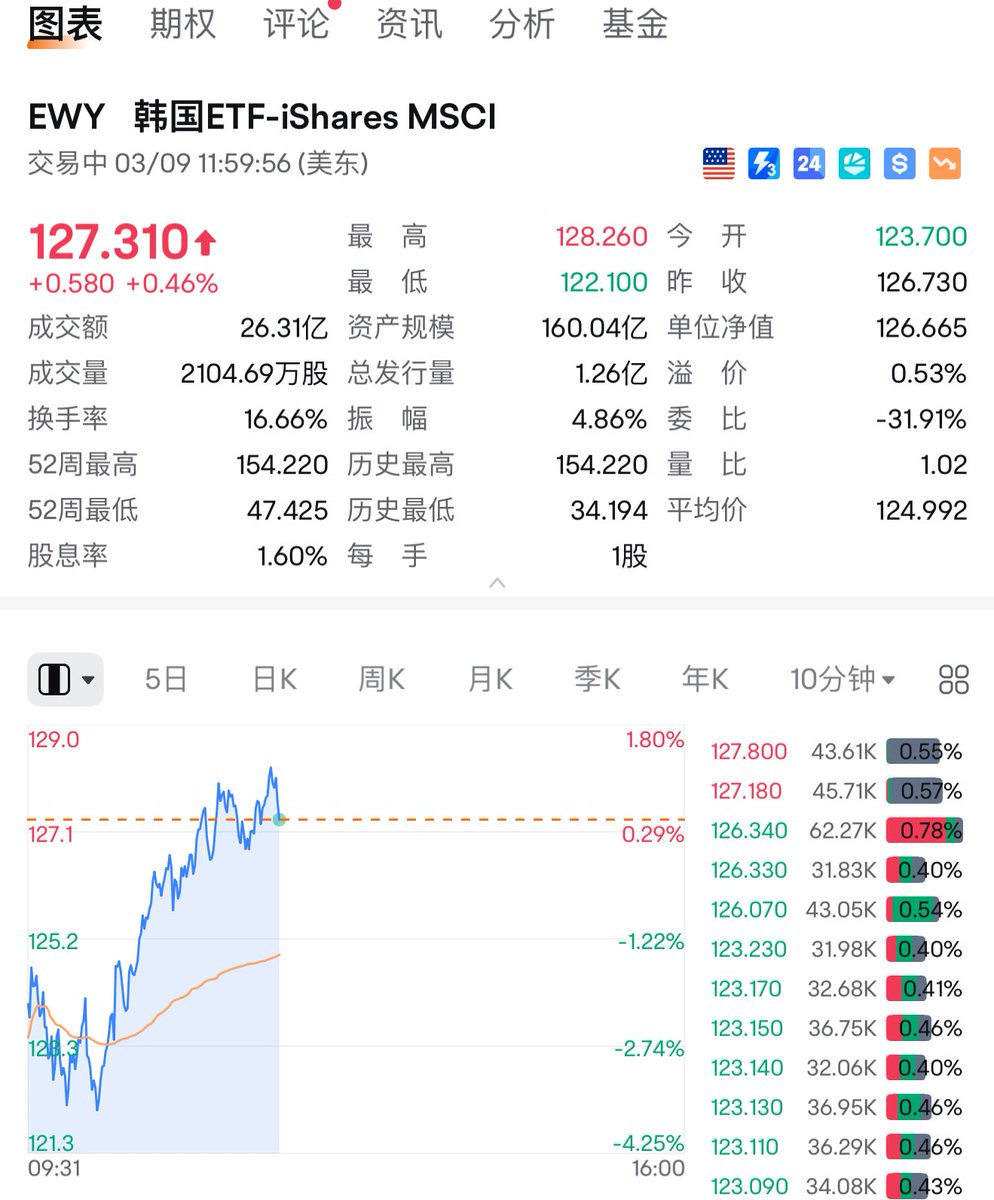994x1200 pixels.
Task: Collapse the quote details chevron
Action: 497,583
